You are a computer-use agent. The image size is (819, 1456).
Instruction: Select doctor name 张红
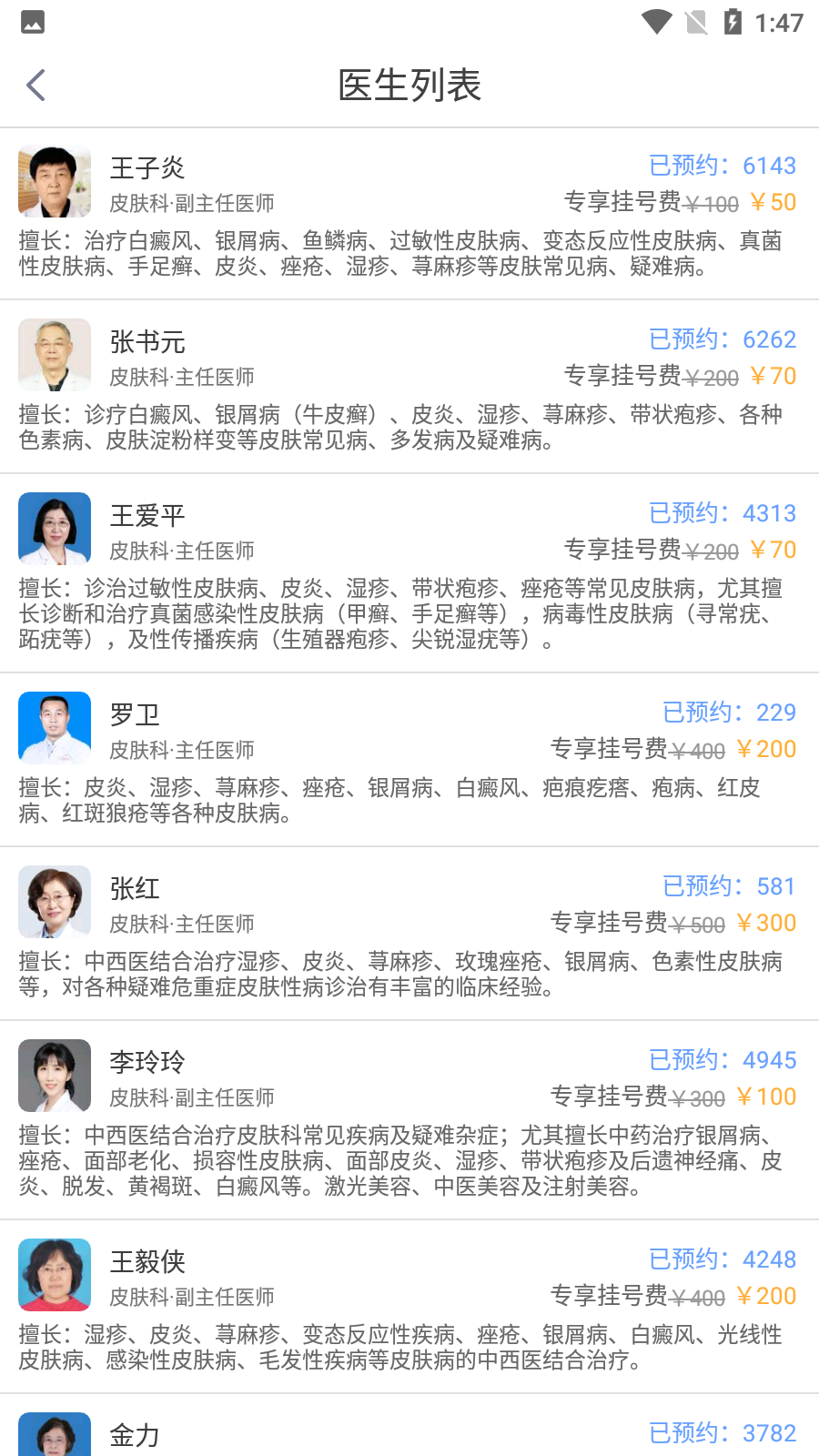[133, 887]
